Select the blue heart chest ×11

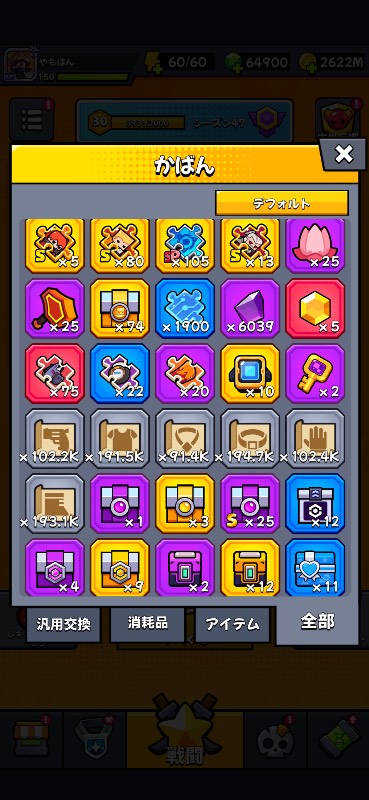click(315, 568)
